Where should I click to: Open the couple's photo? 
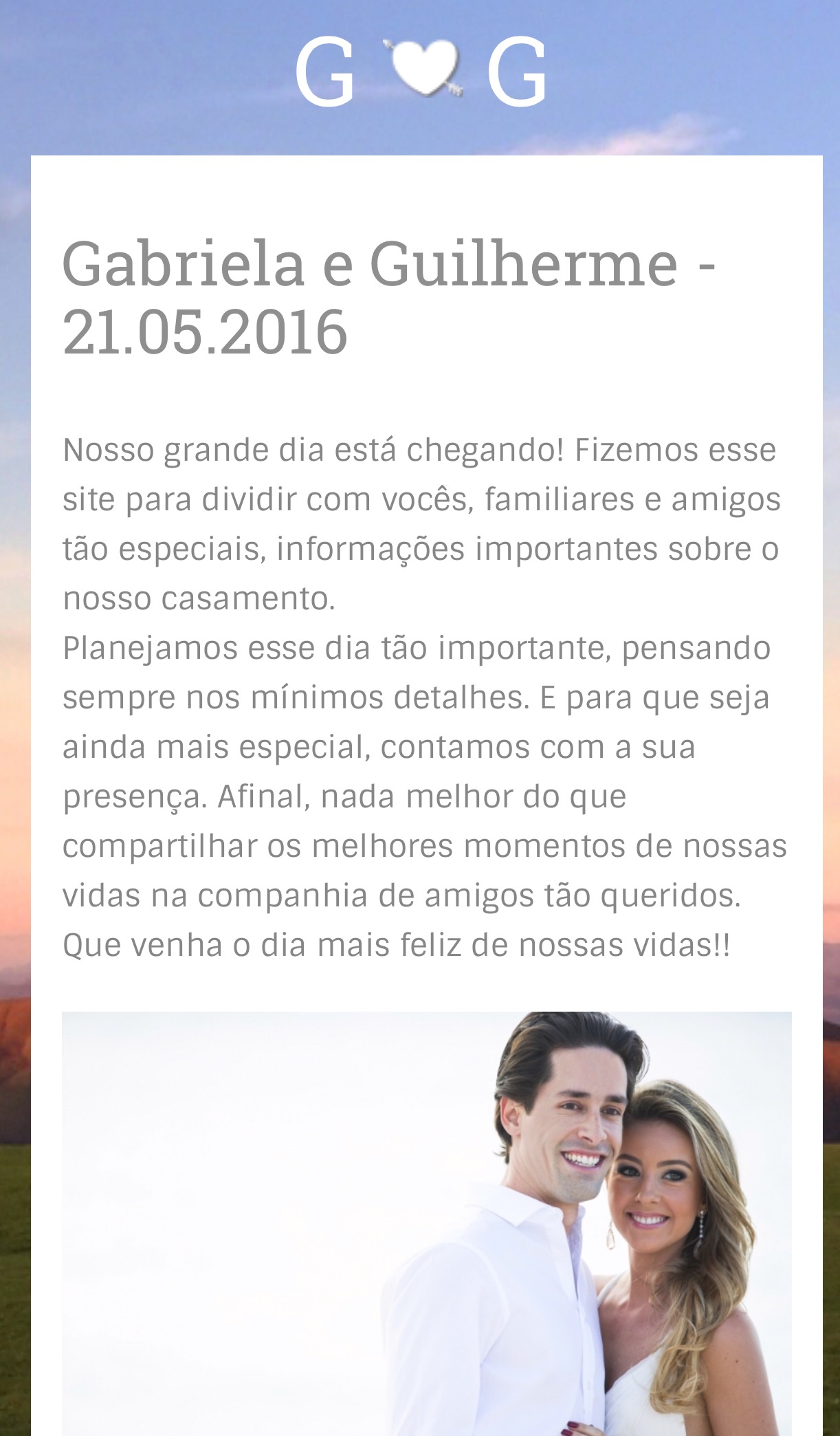click(x=426, y=1223)
